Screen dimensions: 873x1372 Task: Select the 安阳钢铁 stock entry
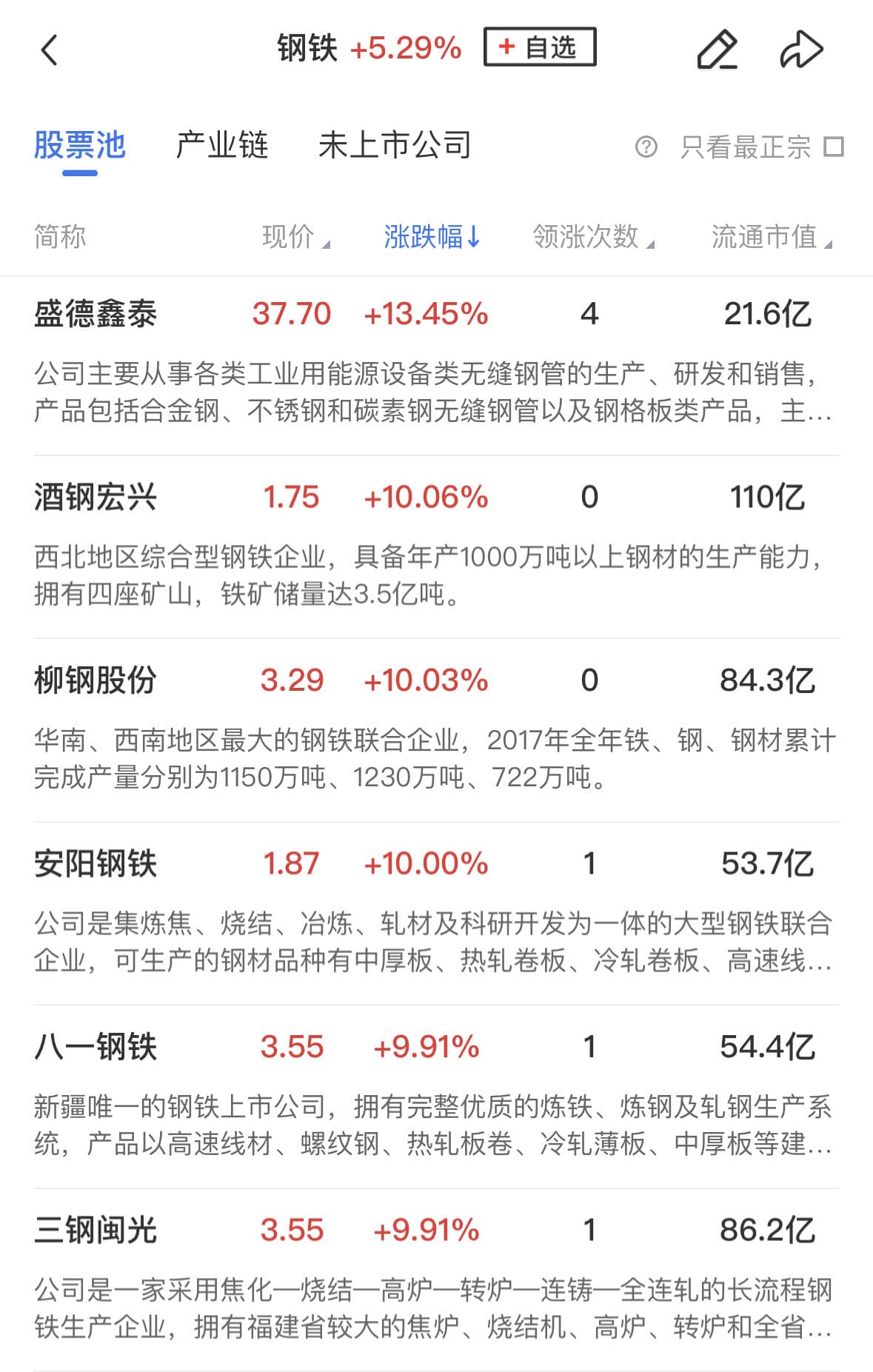click(96, 863)
